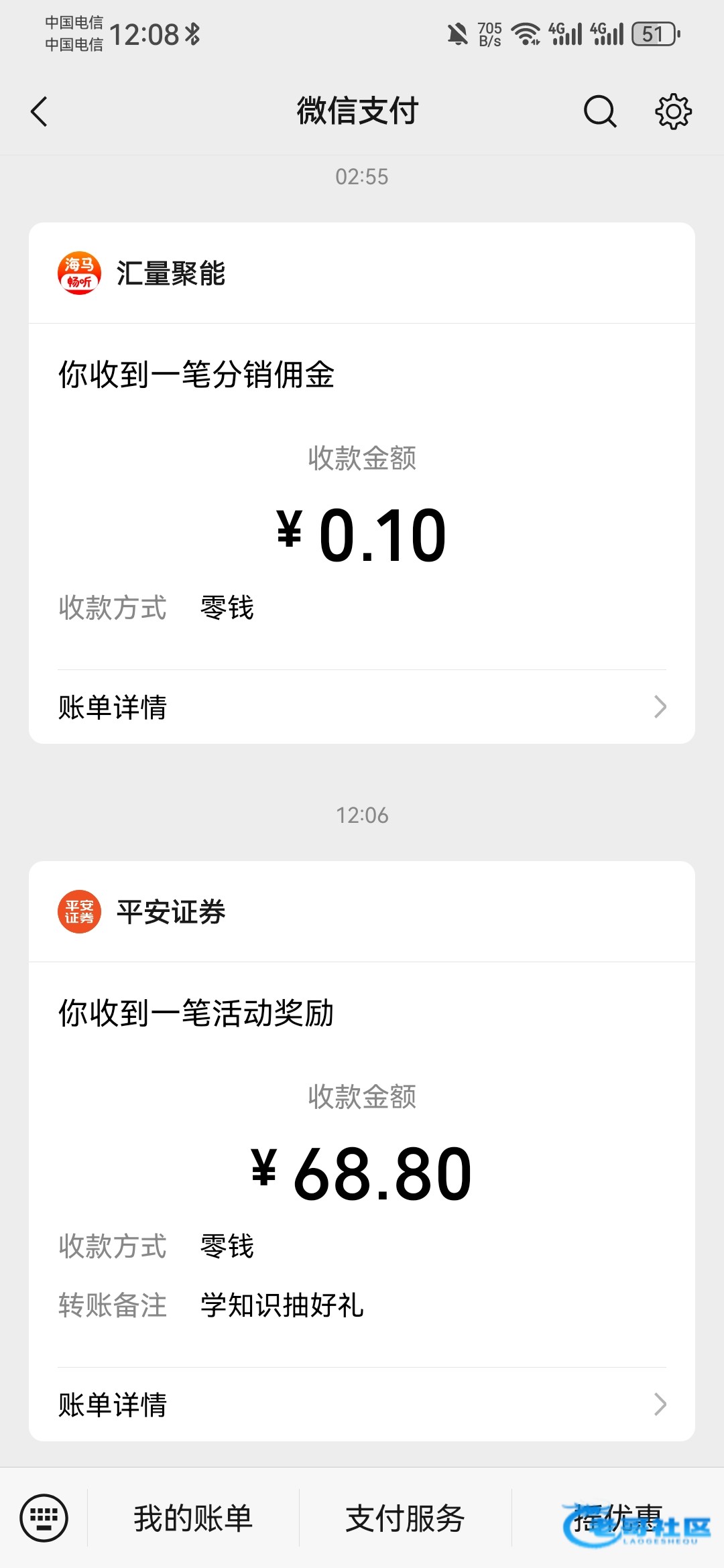The height and width of the screenshot is (1568, 724).
Task: View 账单详情 for the ¥0.10 commission
Action: click(x=362, y=707)
